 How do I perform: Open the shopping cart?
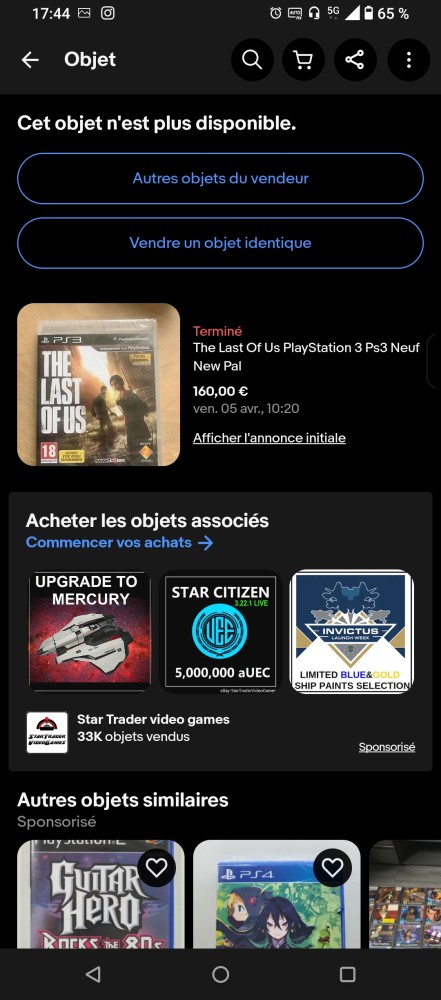pyautogui.click(x=303, y=60)
